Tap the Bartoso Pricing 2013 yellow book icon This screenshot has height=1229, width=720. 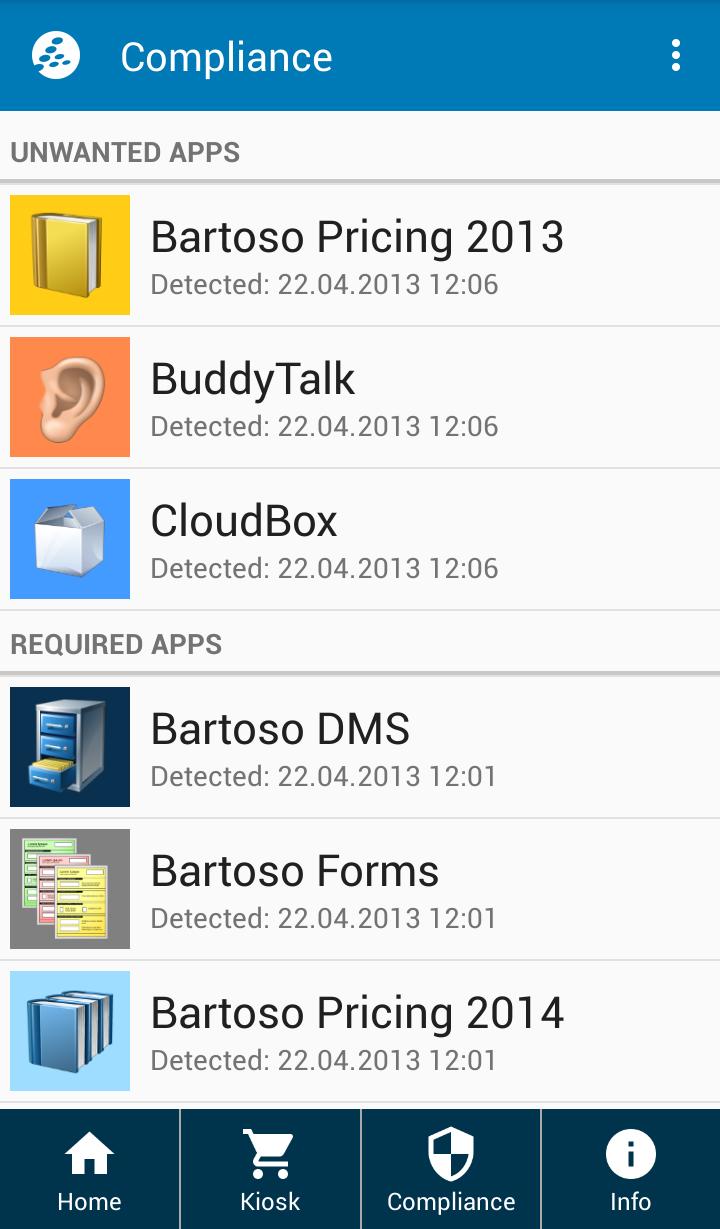[69, 255]
